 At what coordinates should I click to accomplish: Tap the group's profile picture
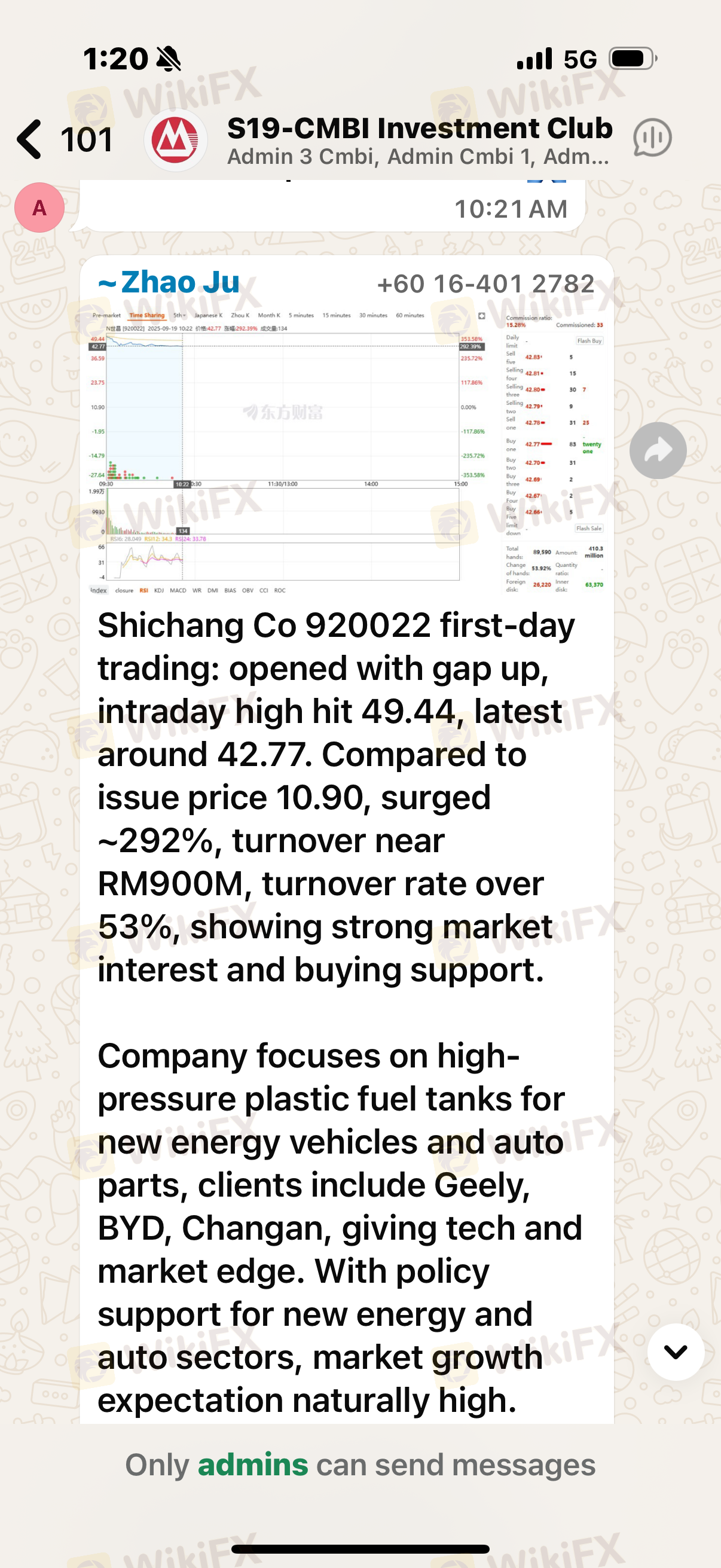pos(175,140)
